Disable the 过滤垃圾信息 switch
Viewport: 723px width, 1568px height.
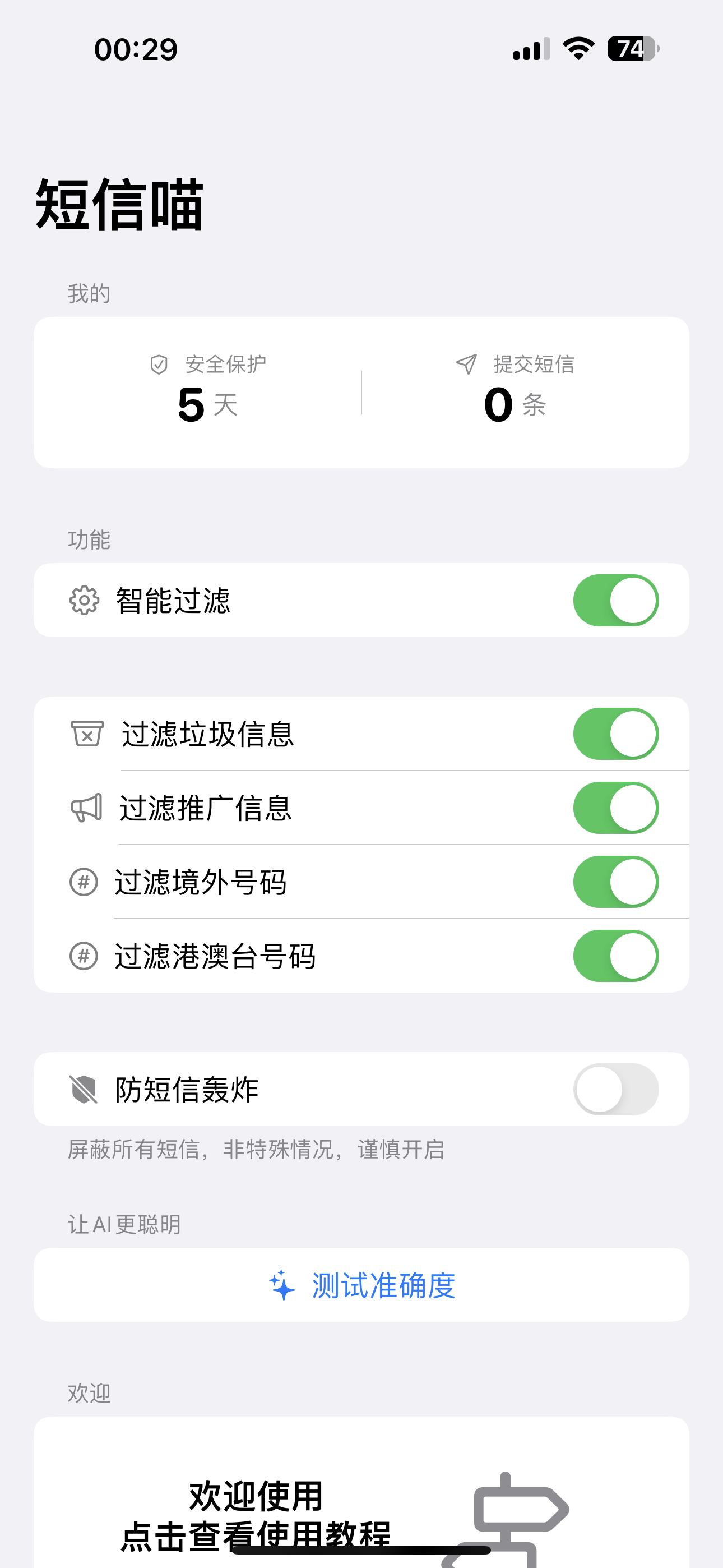point(617,735)
